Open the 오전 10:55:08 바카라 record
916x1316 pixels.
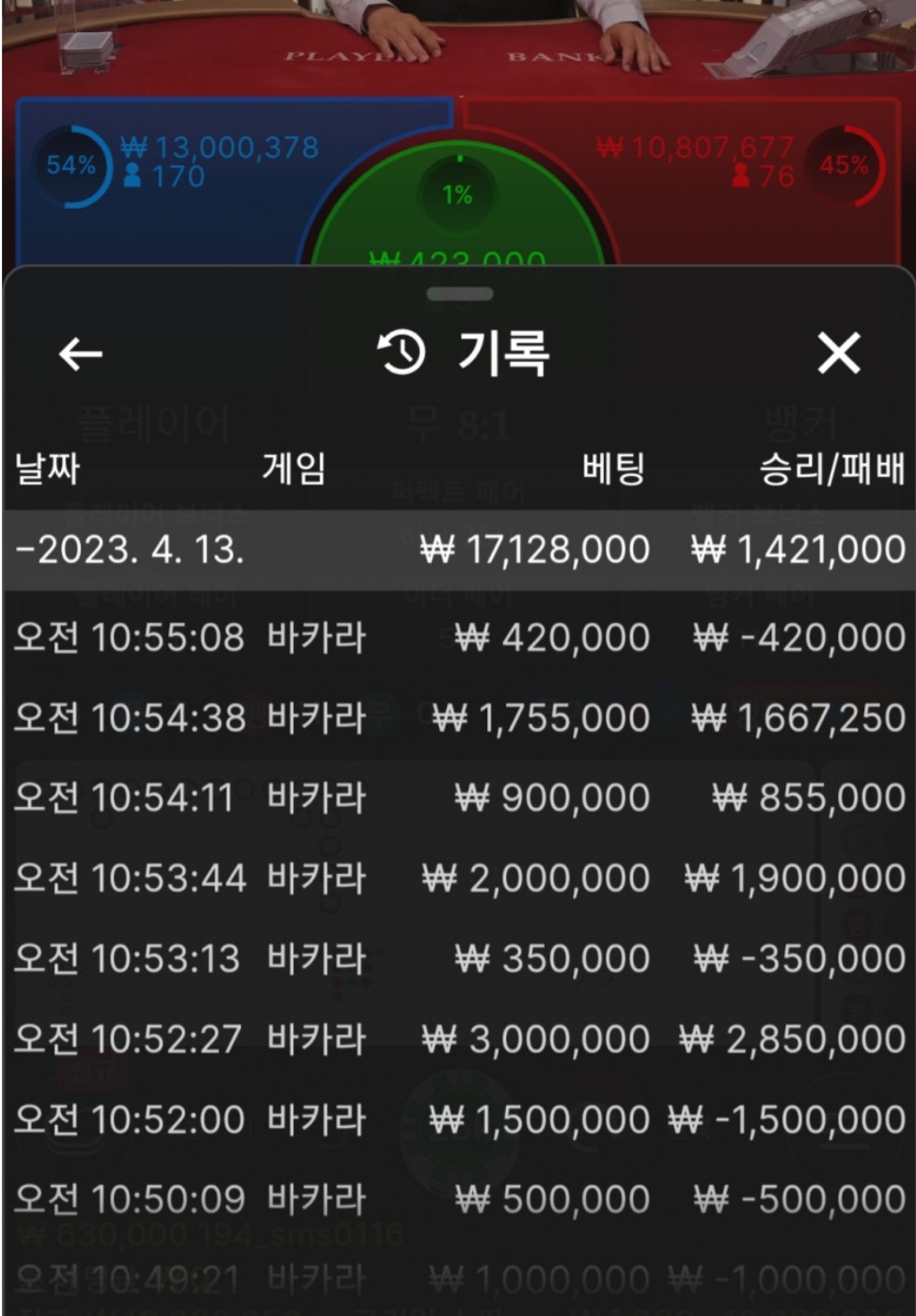pyautogui.click(x=458, y=638)
